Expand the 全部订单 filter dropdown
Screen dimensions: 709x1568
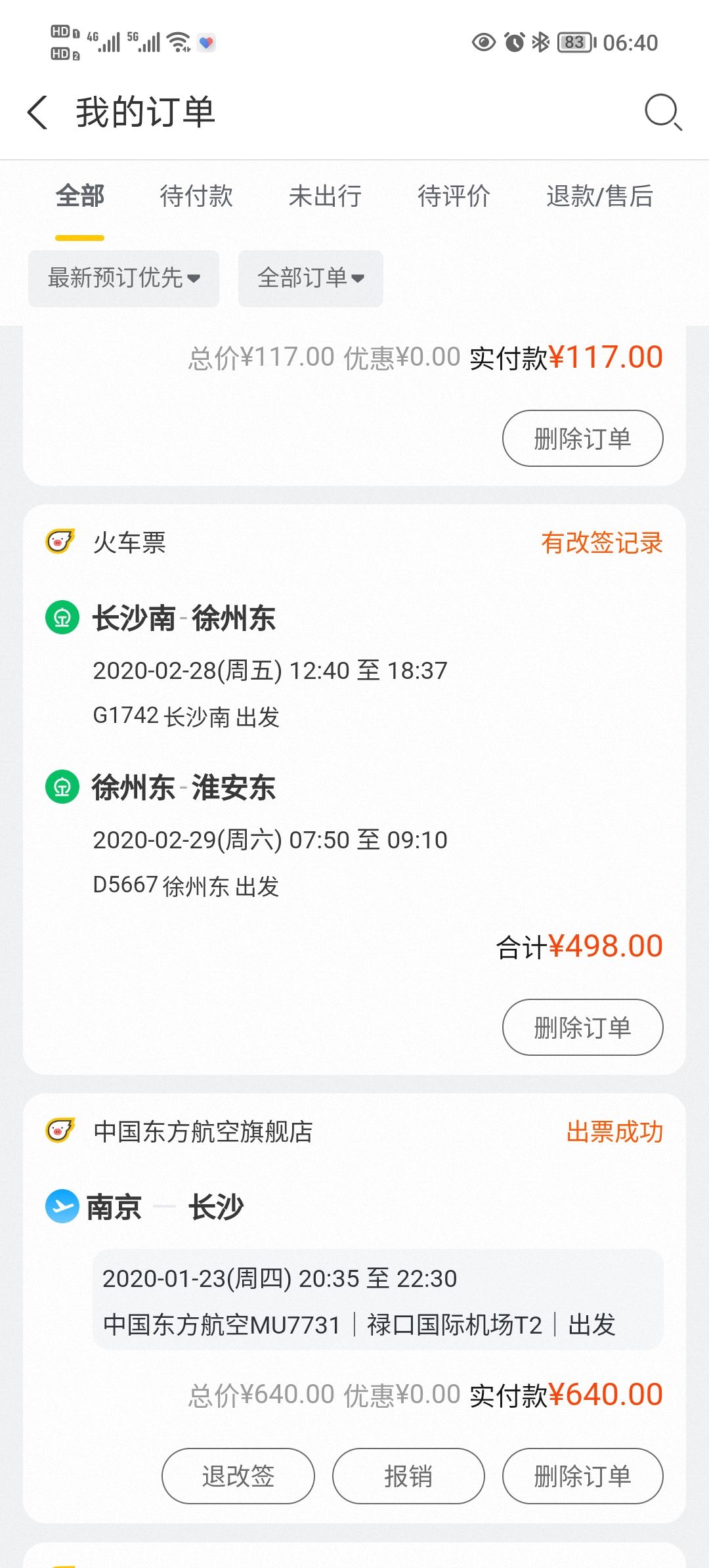[311, 278]
